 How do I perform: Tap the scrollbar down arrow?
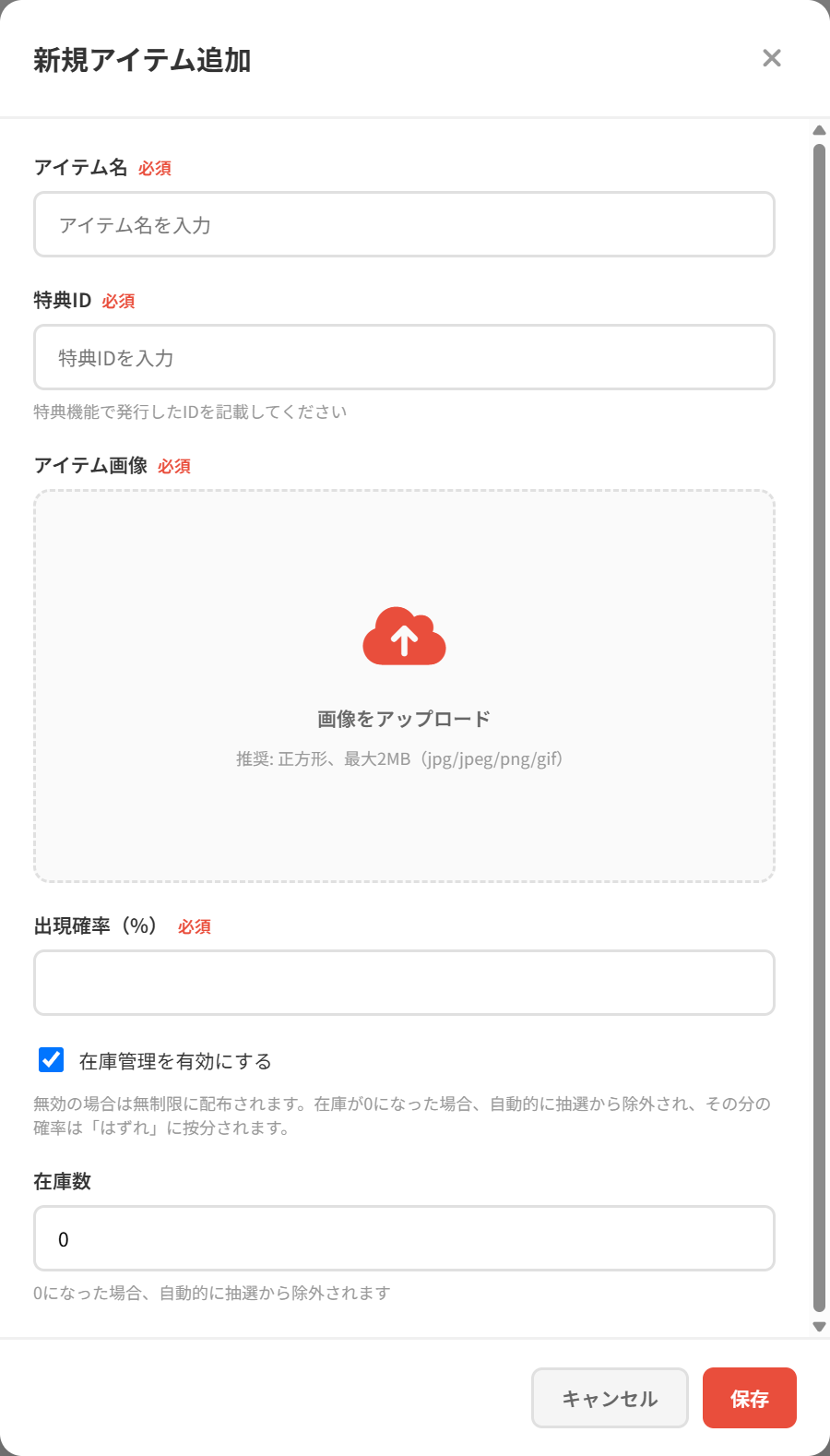click(x=819, y=1327)
